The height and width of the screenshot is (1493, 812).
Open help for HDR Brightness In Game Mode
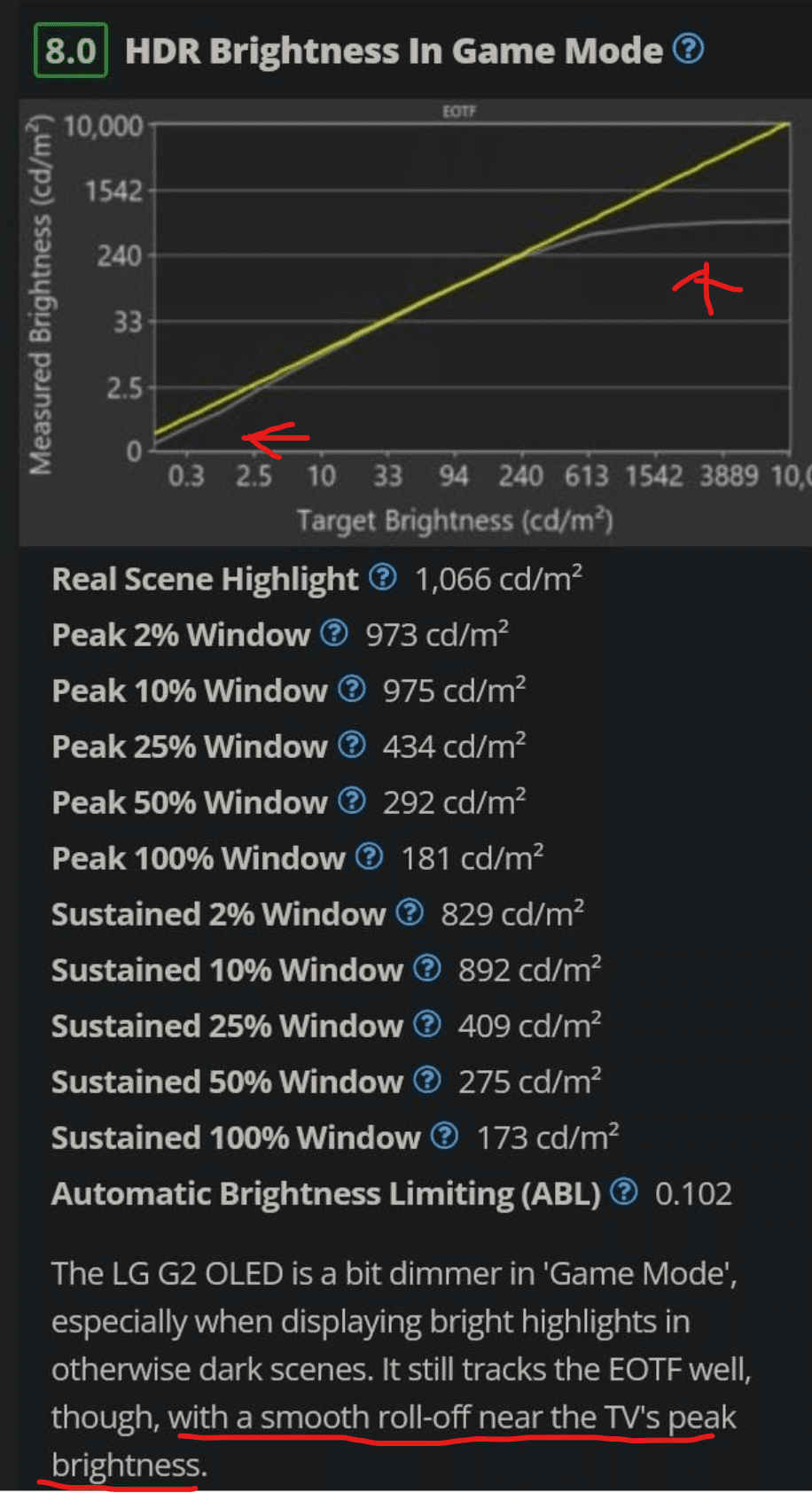click(x=688, y=49)
